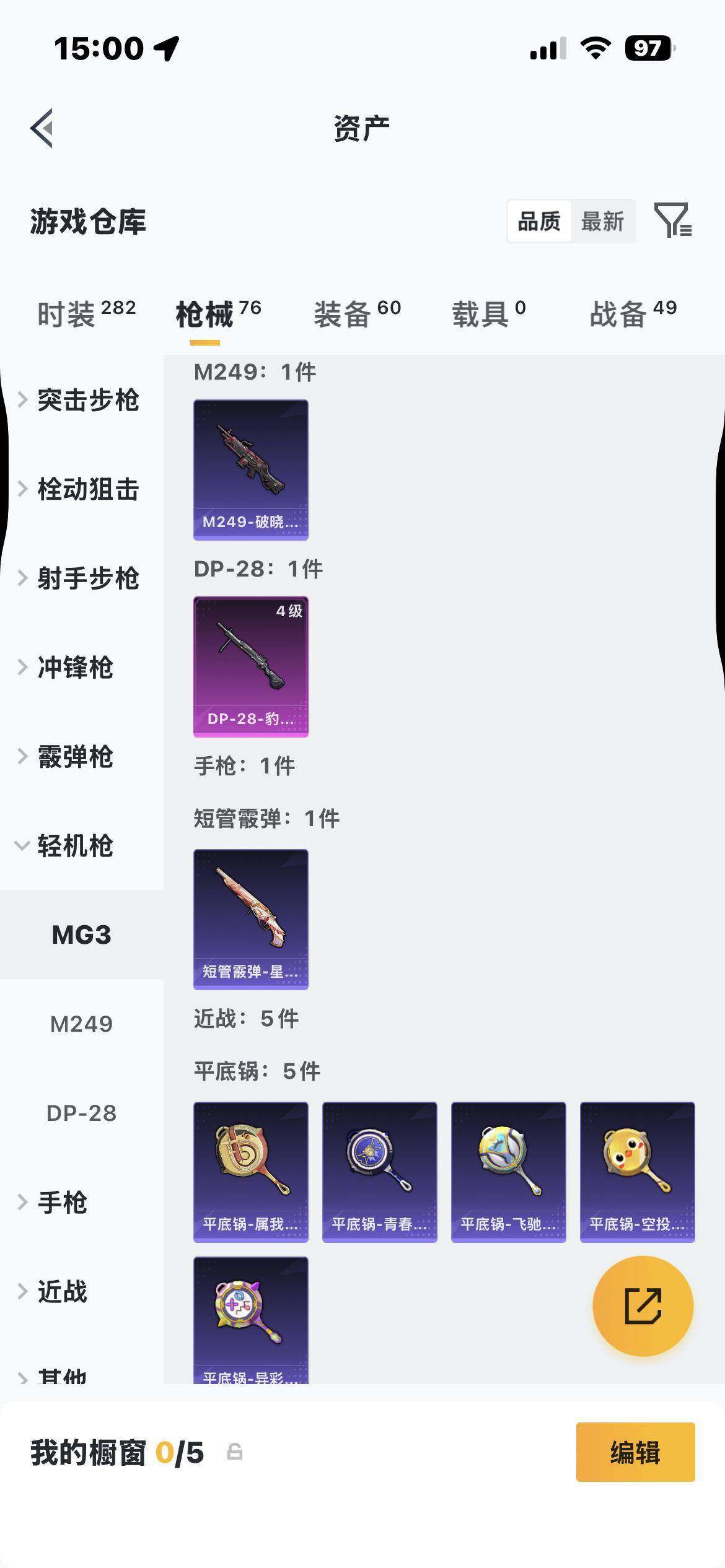Select M249 in the side list
Viewport: 725px width, 1568px height.
pos(82,1024)
